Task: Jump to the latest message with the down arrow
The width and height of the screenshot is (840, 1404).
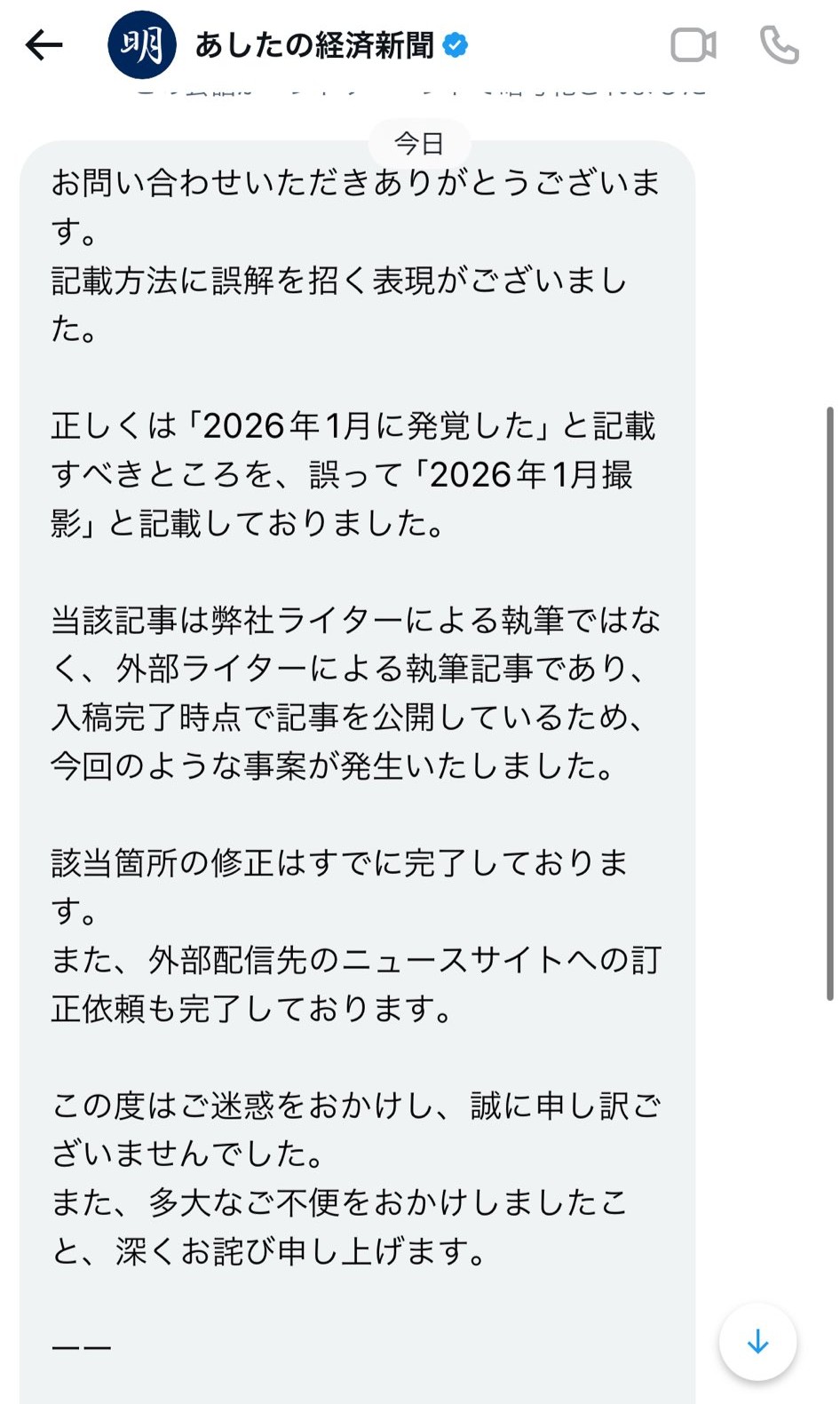Action: [x=757, y=1341]
